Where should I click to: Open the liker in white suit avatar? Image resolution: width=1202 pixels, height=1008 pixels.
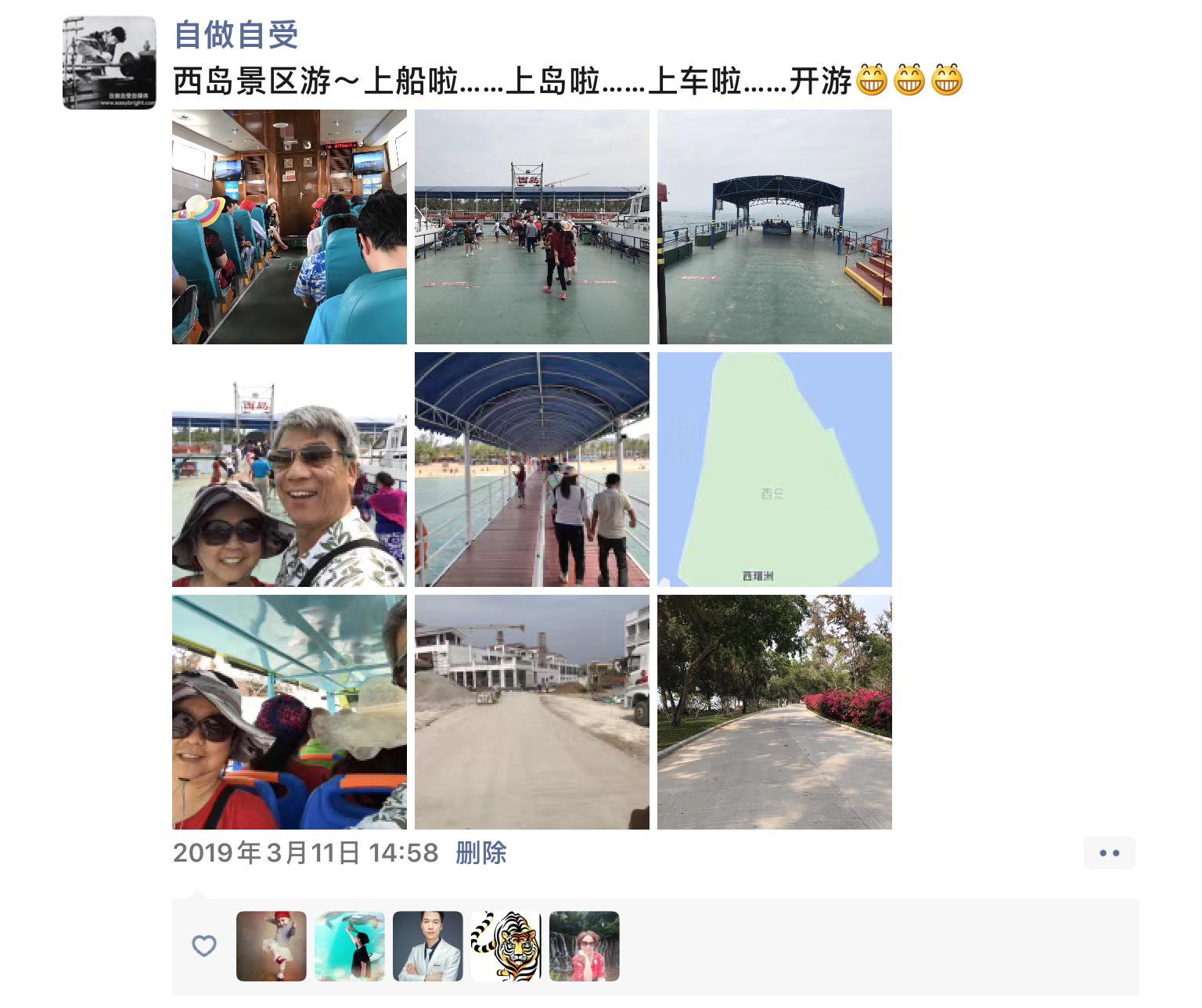click(428, 946)
